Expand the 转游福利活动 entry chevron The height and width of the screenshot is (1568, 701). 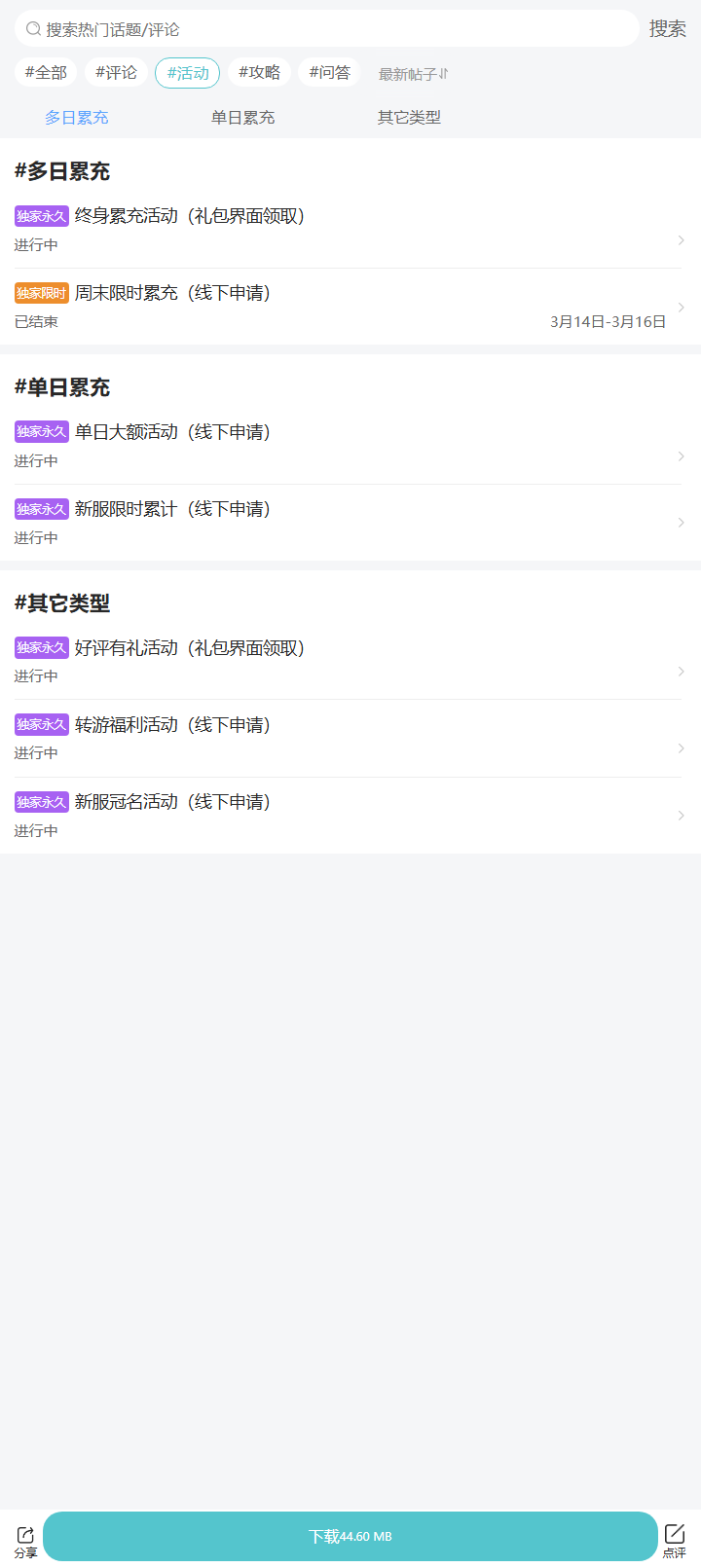(681, 748)
